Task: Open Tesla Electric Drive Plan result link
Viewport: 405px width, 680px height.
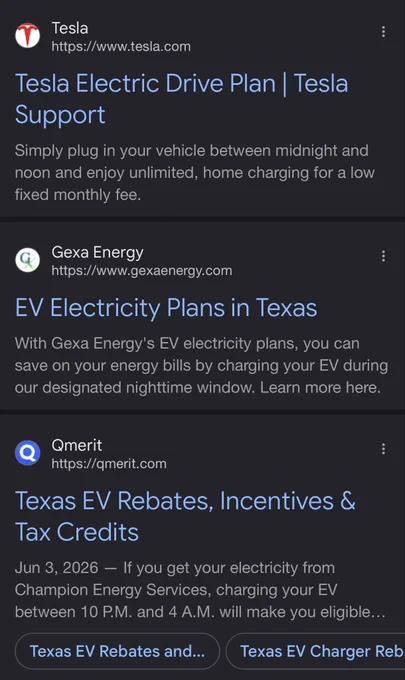Action: pos(181,99)
